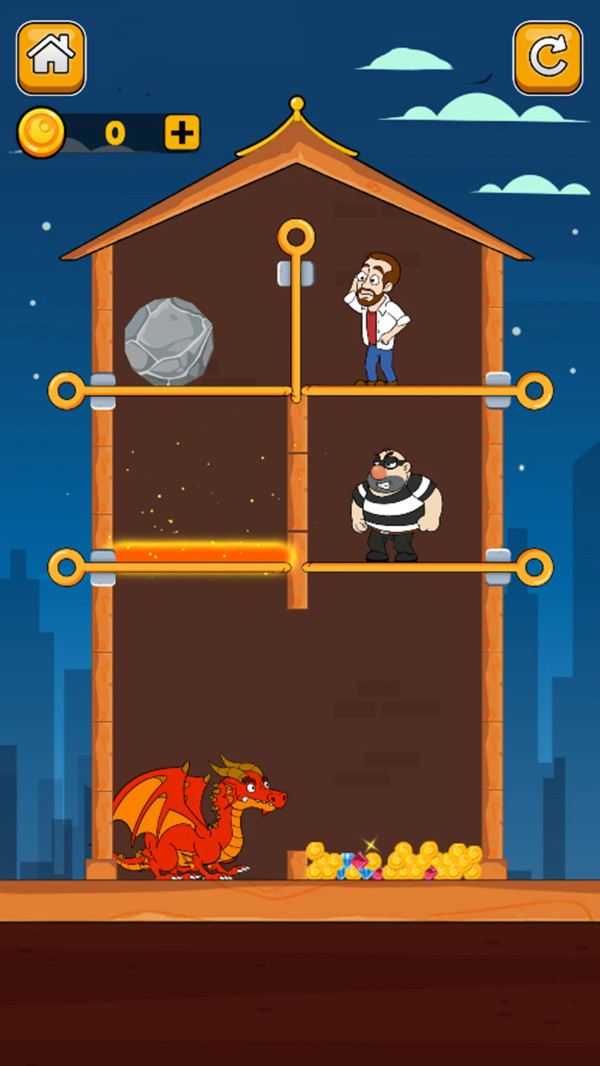
Task: Pull the left pin holding the lava
Action: [x=67, y=567]
